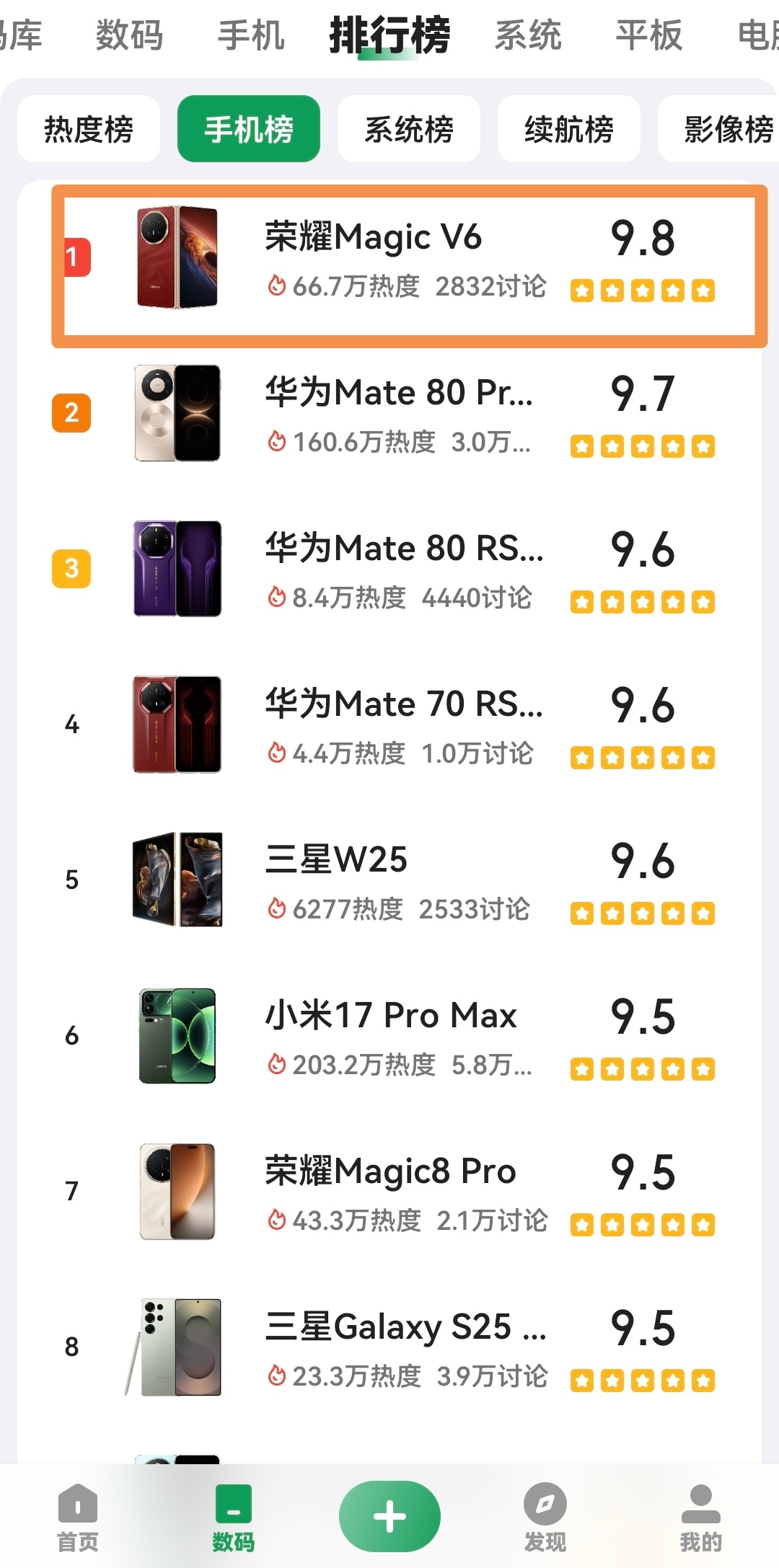This screenshot has height=1568, width=779.
Task: Tap the green plus button to post
Action: tap(389, 1516)
